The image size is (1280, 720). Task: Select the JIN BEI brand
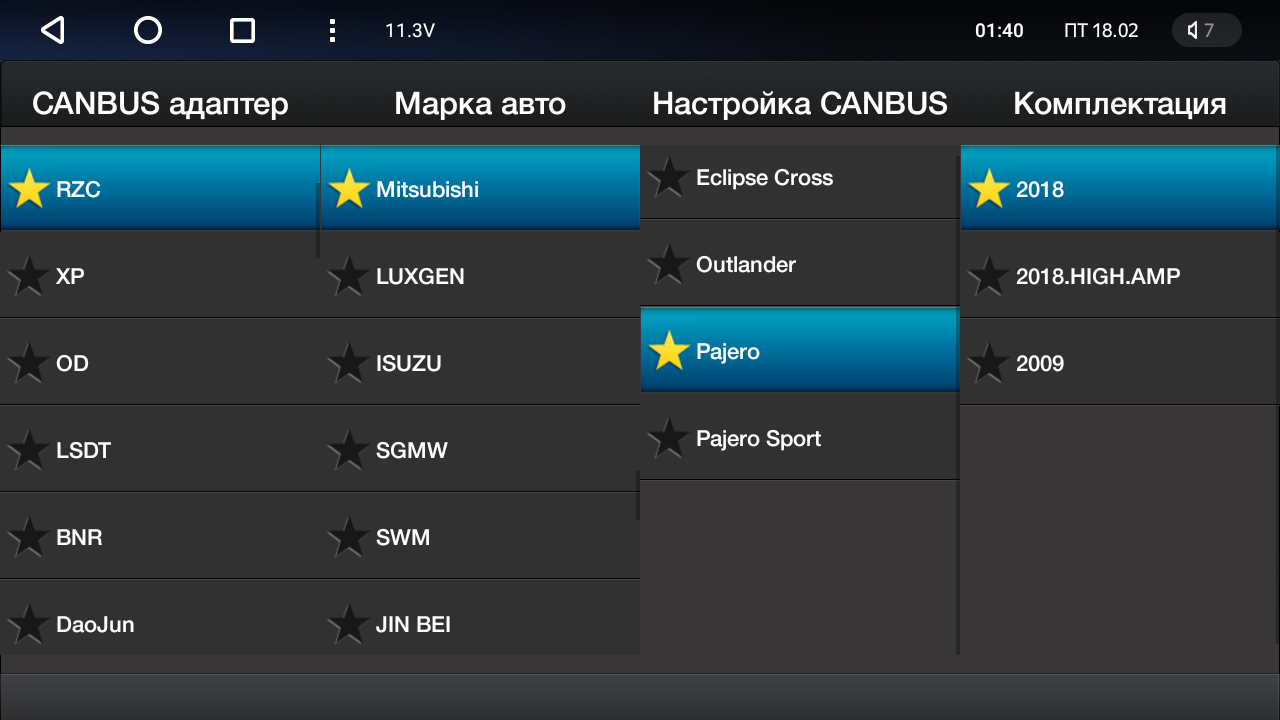480,624
